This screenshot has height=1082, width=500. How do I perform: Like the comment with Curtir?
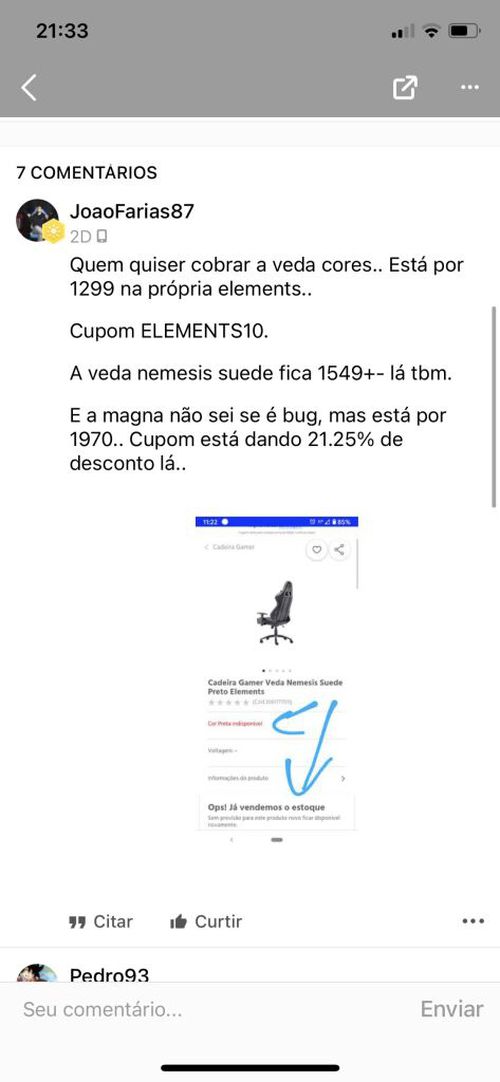pos(206,922)
